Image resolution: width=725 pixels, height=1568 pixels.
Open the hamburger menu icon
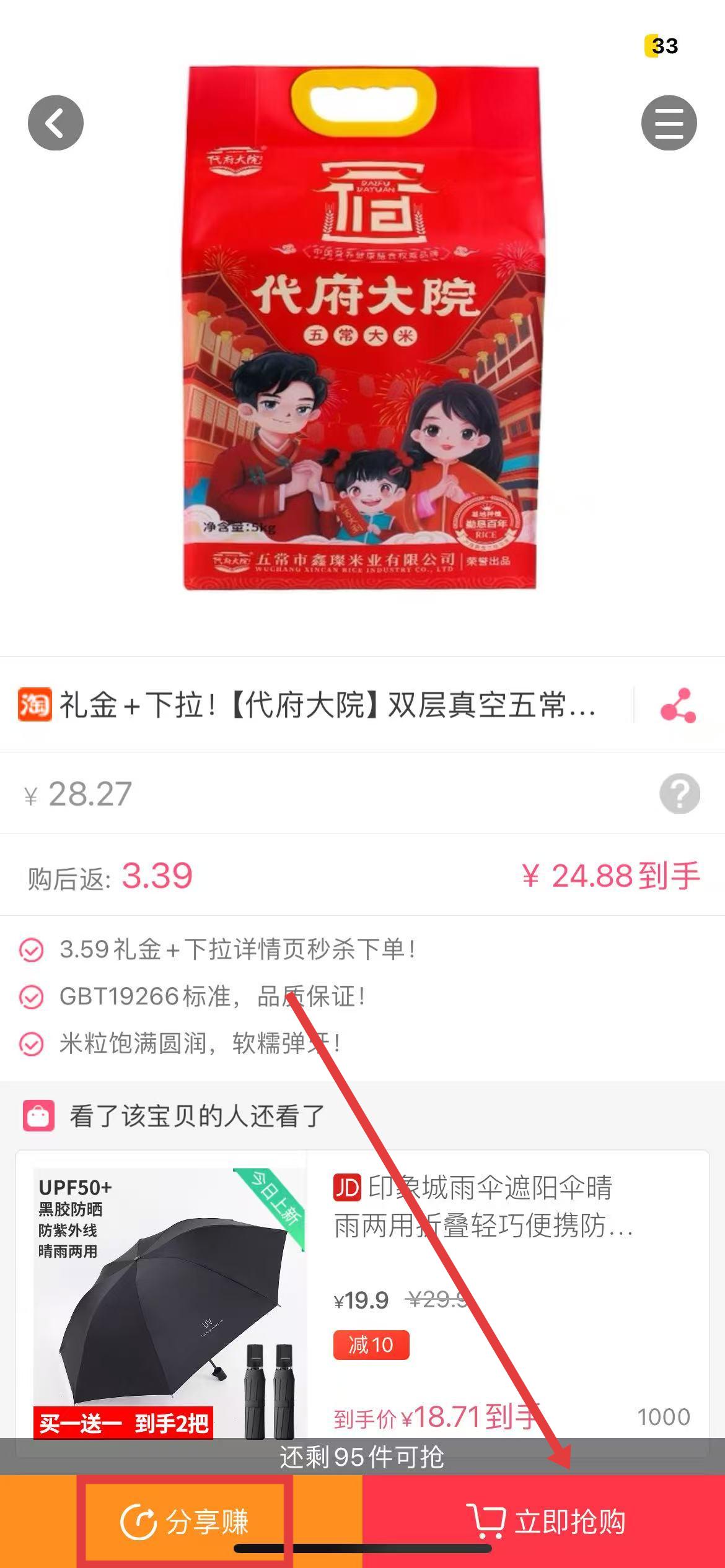coord(669,123)
